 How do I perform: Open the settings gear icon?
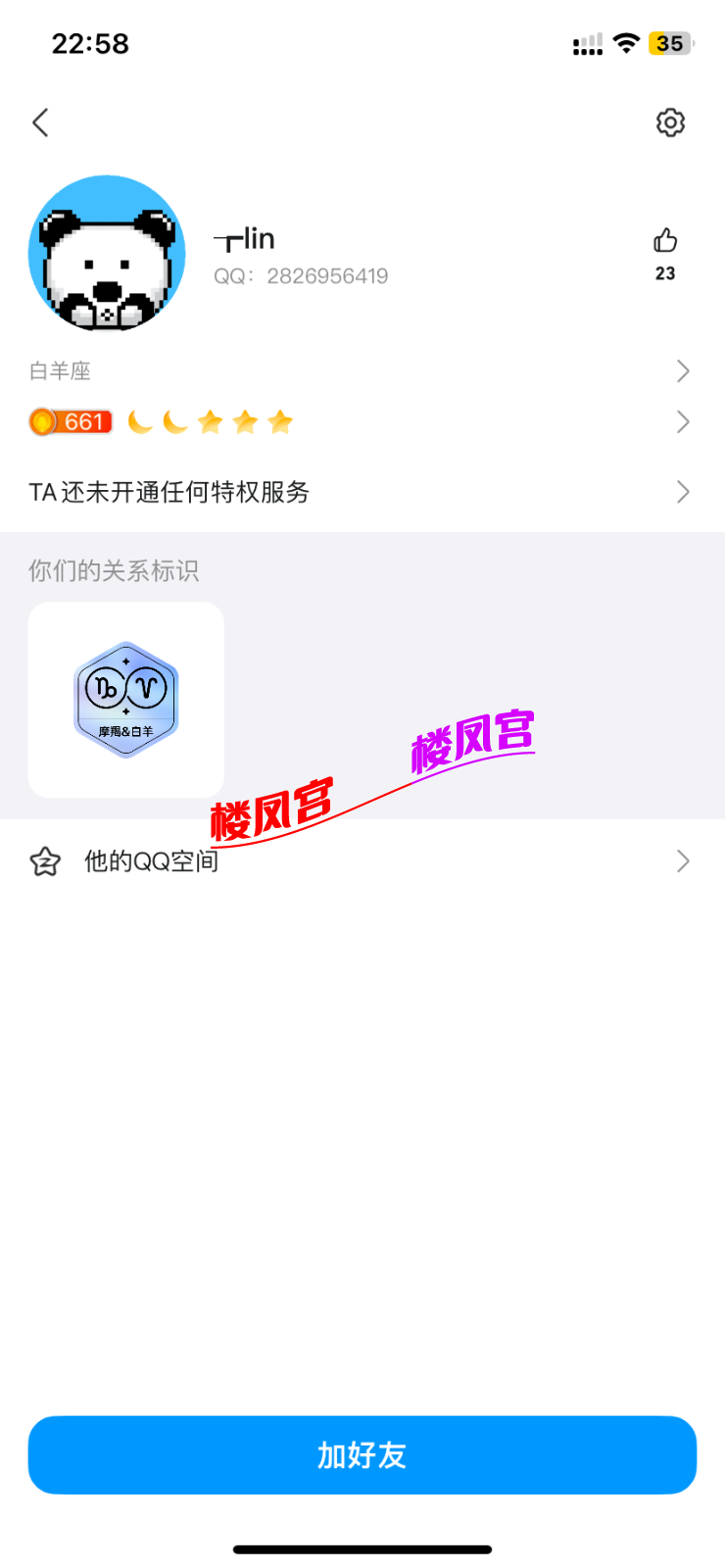tap(670, 122)
